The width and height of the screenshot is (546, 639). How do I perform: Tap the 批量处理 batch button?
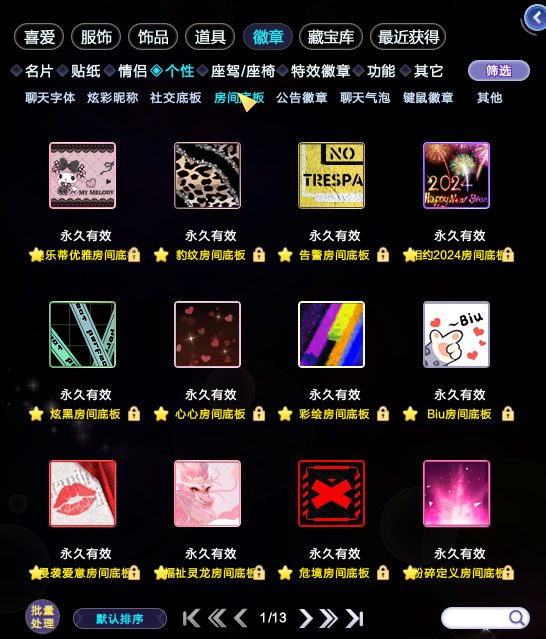42,617
